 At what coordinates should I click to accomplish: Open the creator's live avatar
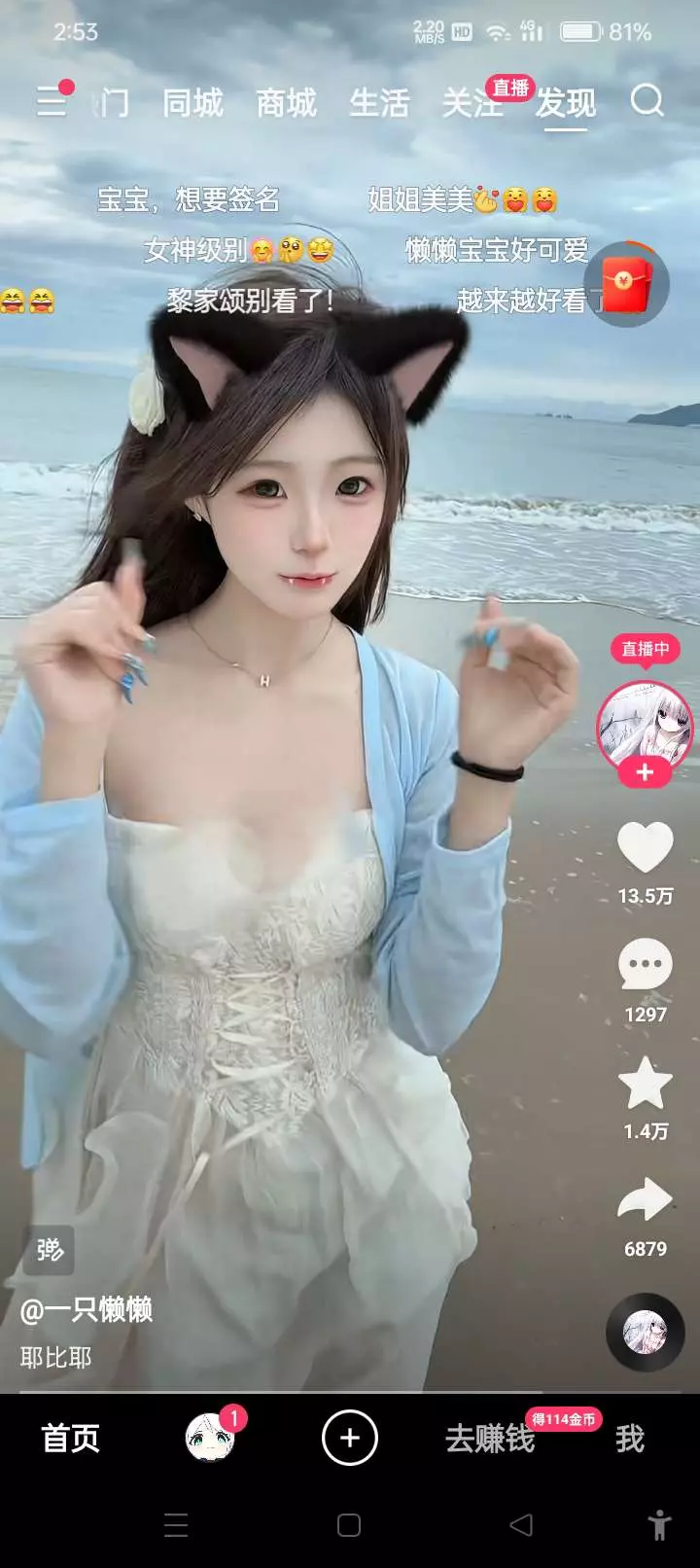pyautogui.click(x=645, y=724)
